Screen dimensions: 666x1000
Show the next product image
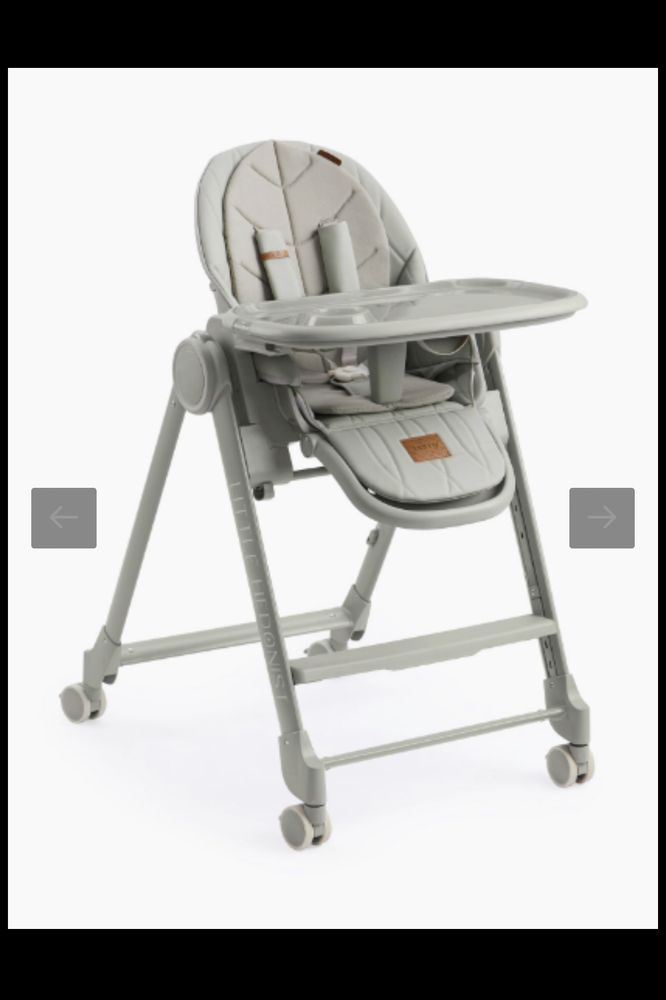click(x=602, y=518)
